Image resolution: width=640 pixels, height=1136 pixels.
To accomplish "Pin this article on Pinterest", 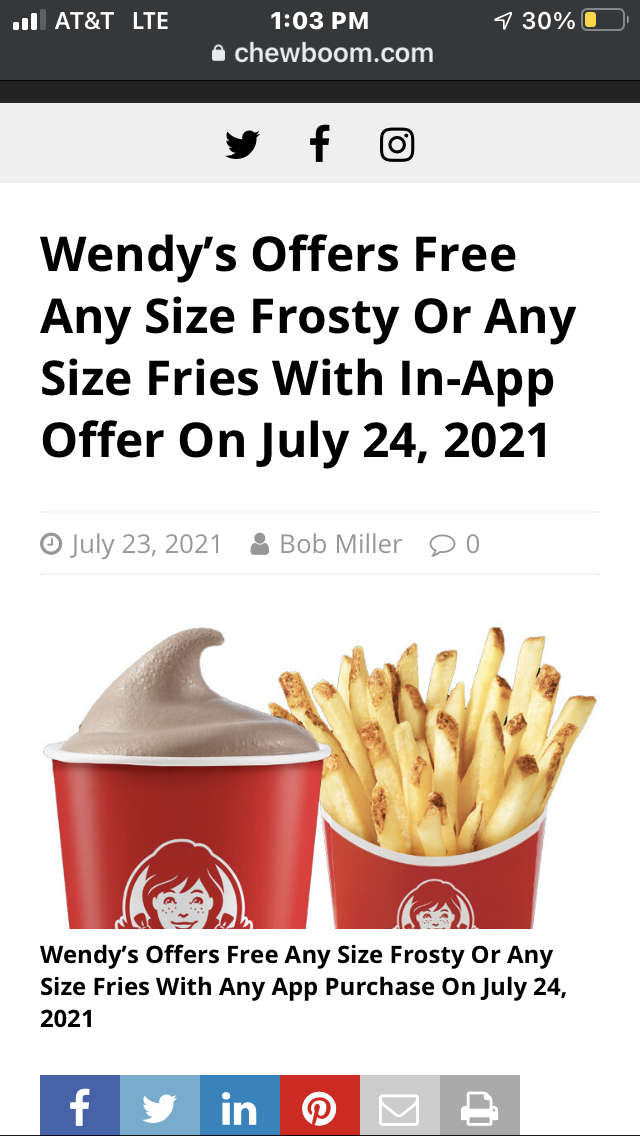I will 320,1106.
